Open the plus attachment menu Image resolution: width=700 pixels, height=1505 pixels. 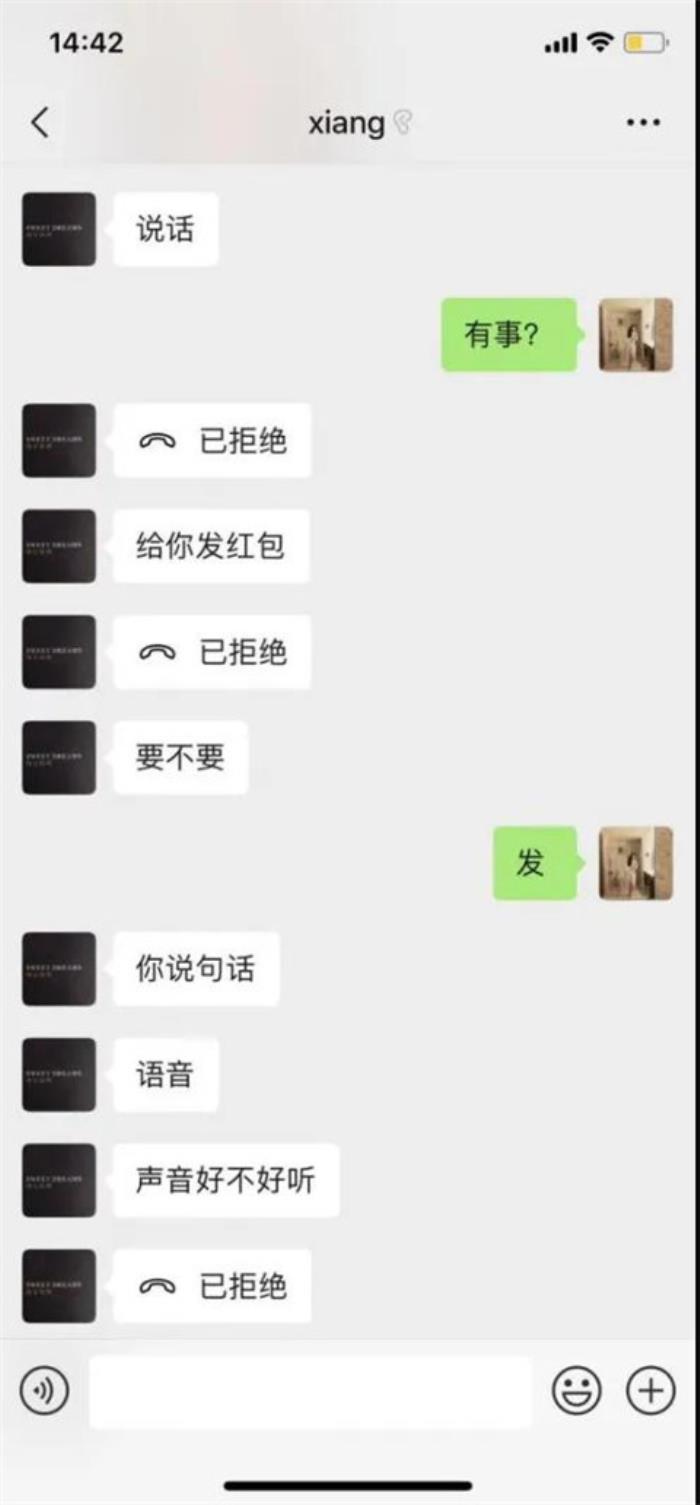pyautogui.click(x=651, y=1390)
